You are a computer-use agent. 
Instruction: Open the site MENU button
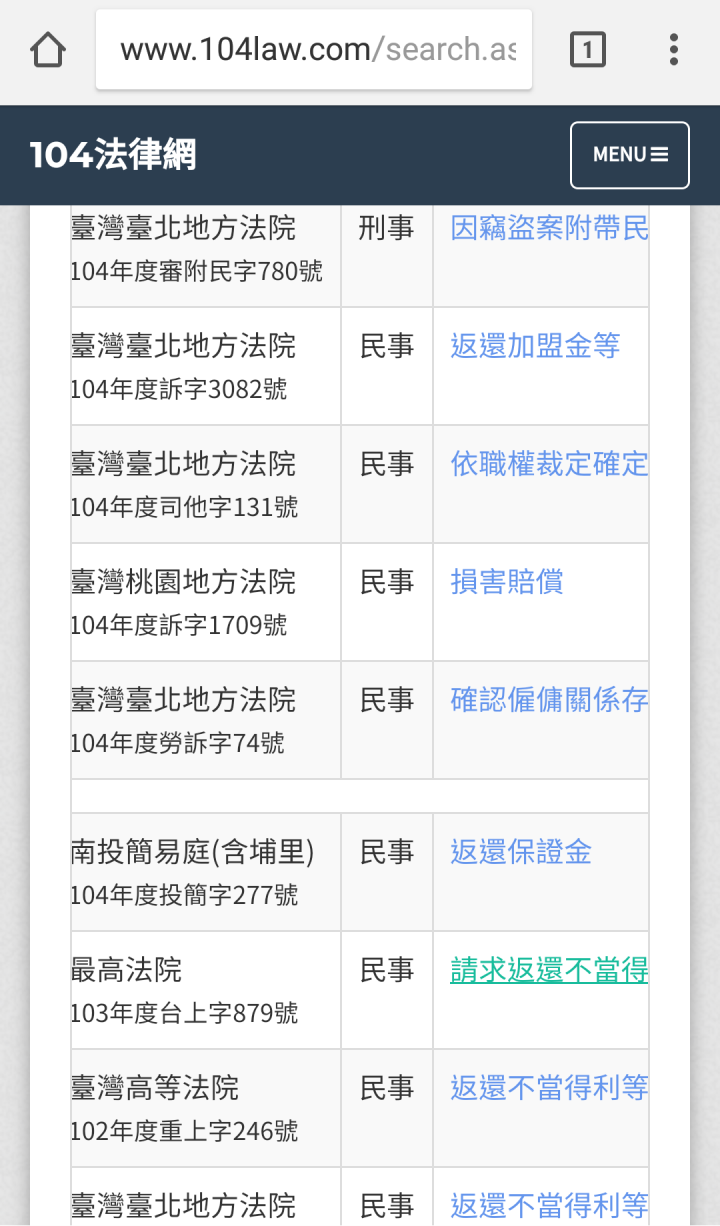(630, 155)
